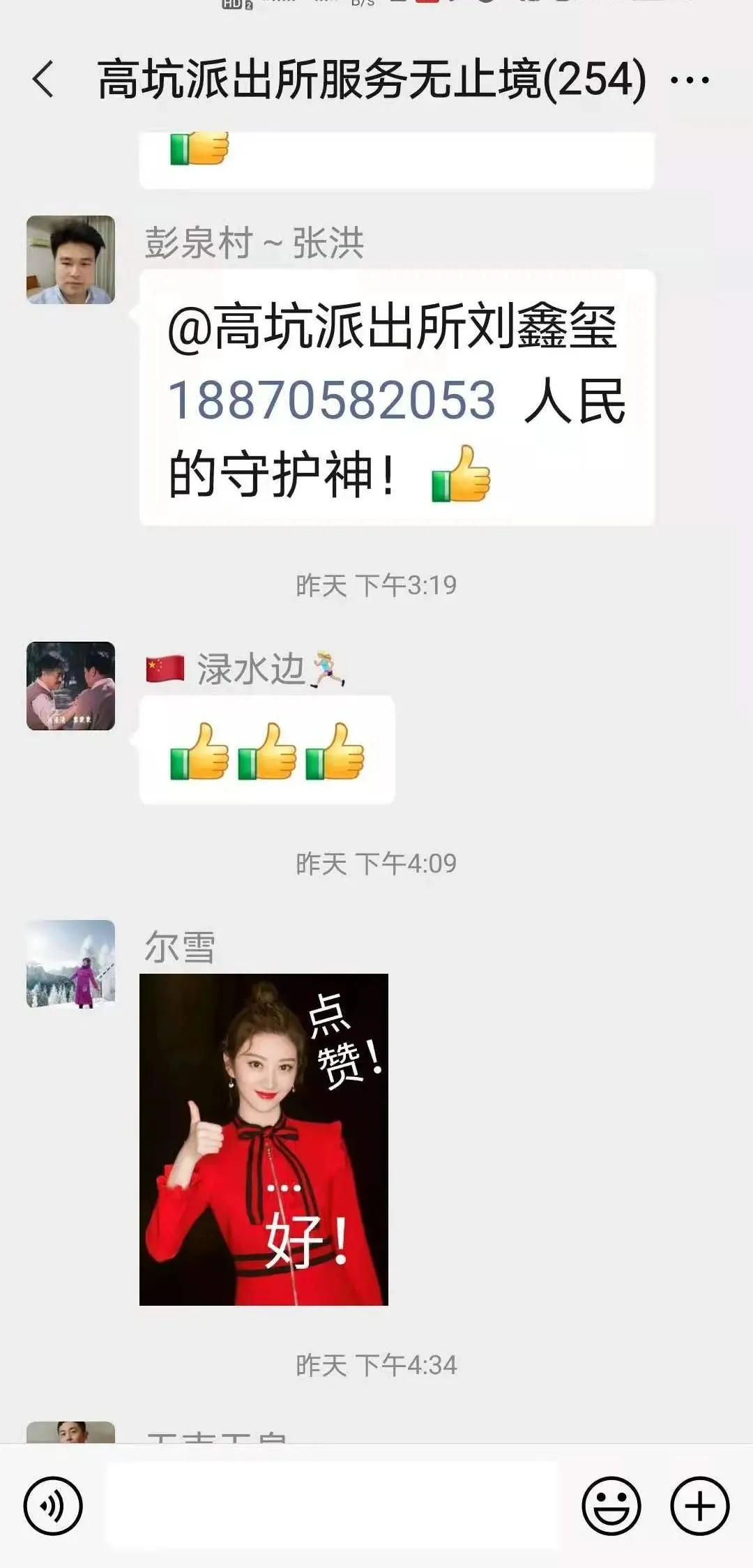Open group chat info via three dots

click(689, 80)
